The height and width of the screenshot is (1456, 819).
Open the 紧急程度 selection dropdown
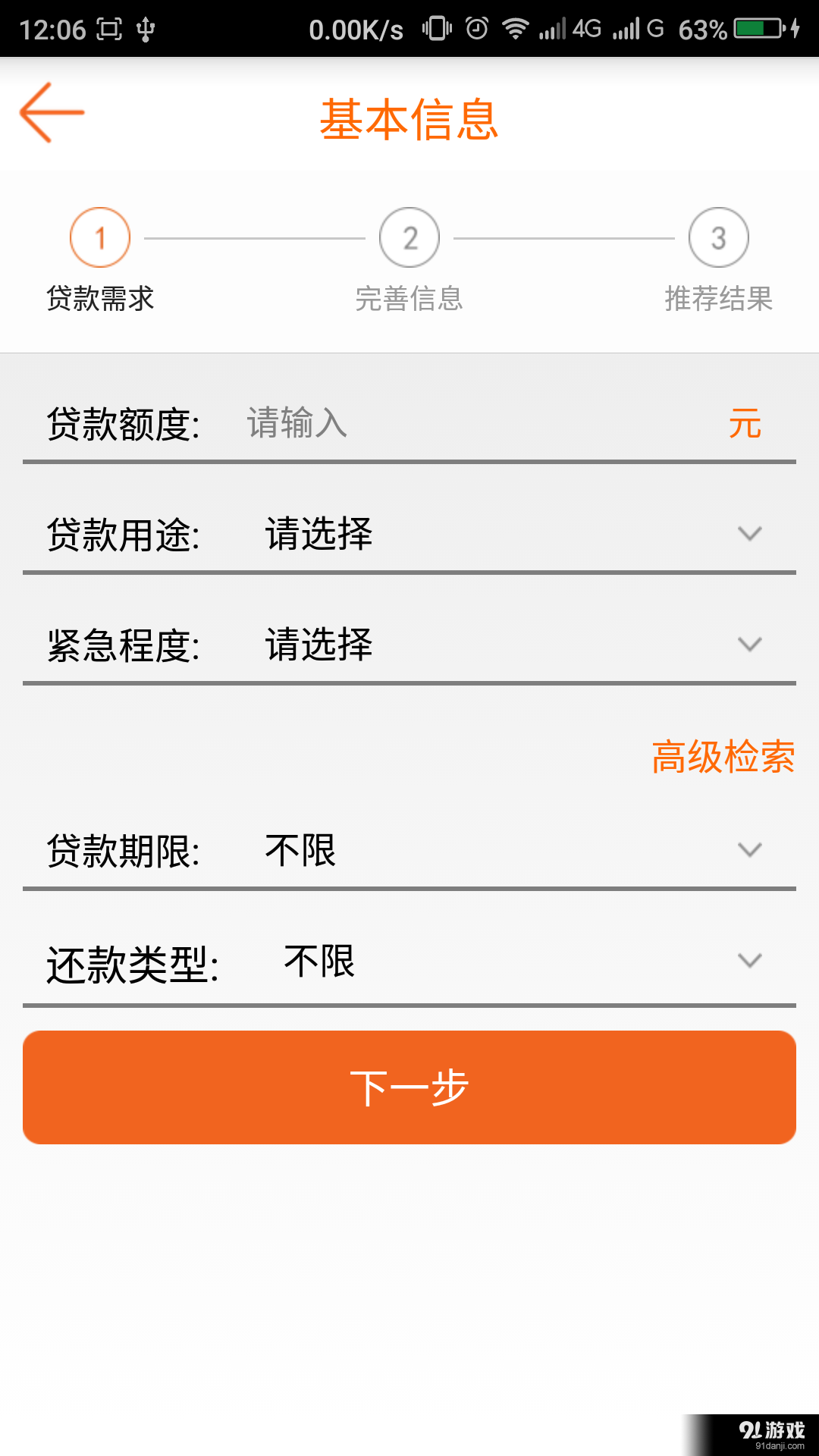coord(409,646)
